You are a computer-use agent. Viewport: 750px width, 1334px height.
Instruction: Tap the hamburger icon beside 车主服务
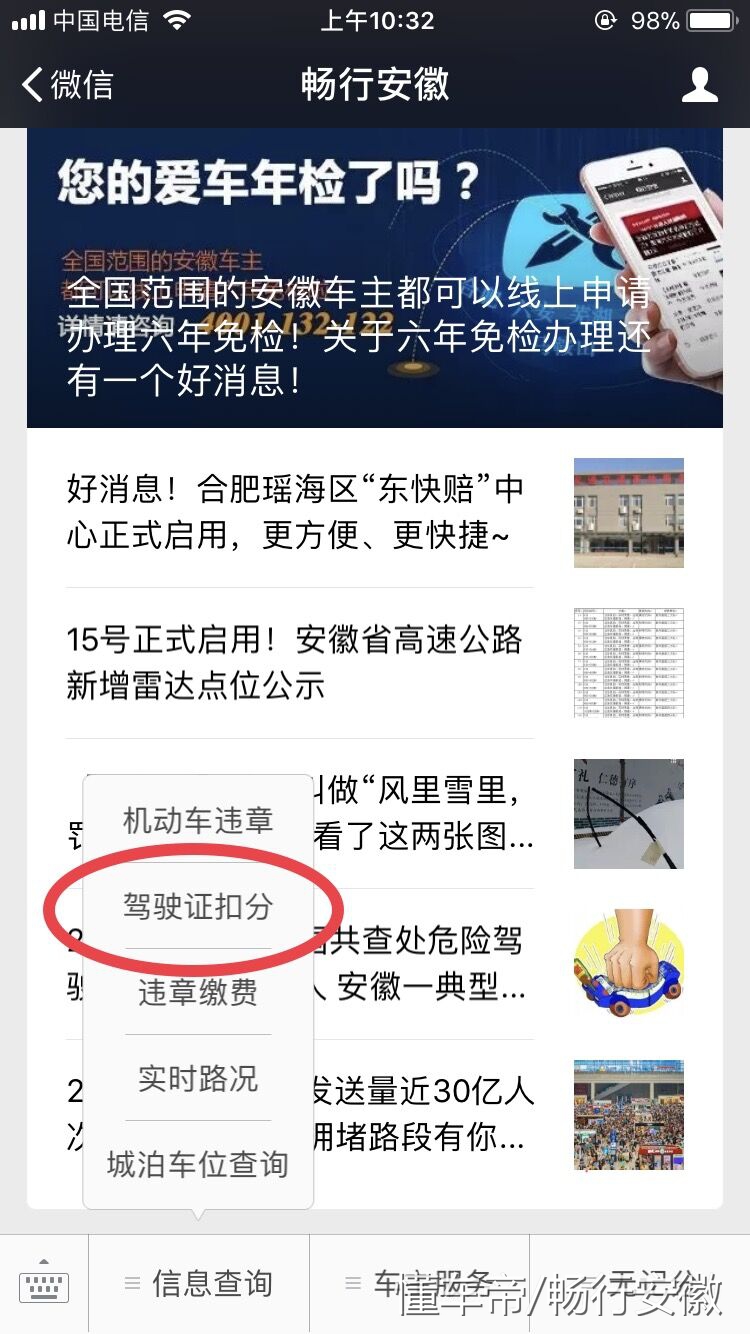352,1284
